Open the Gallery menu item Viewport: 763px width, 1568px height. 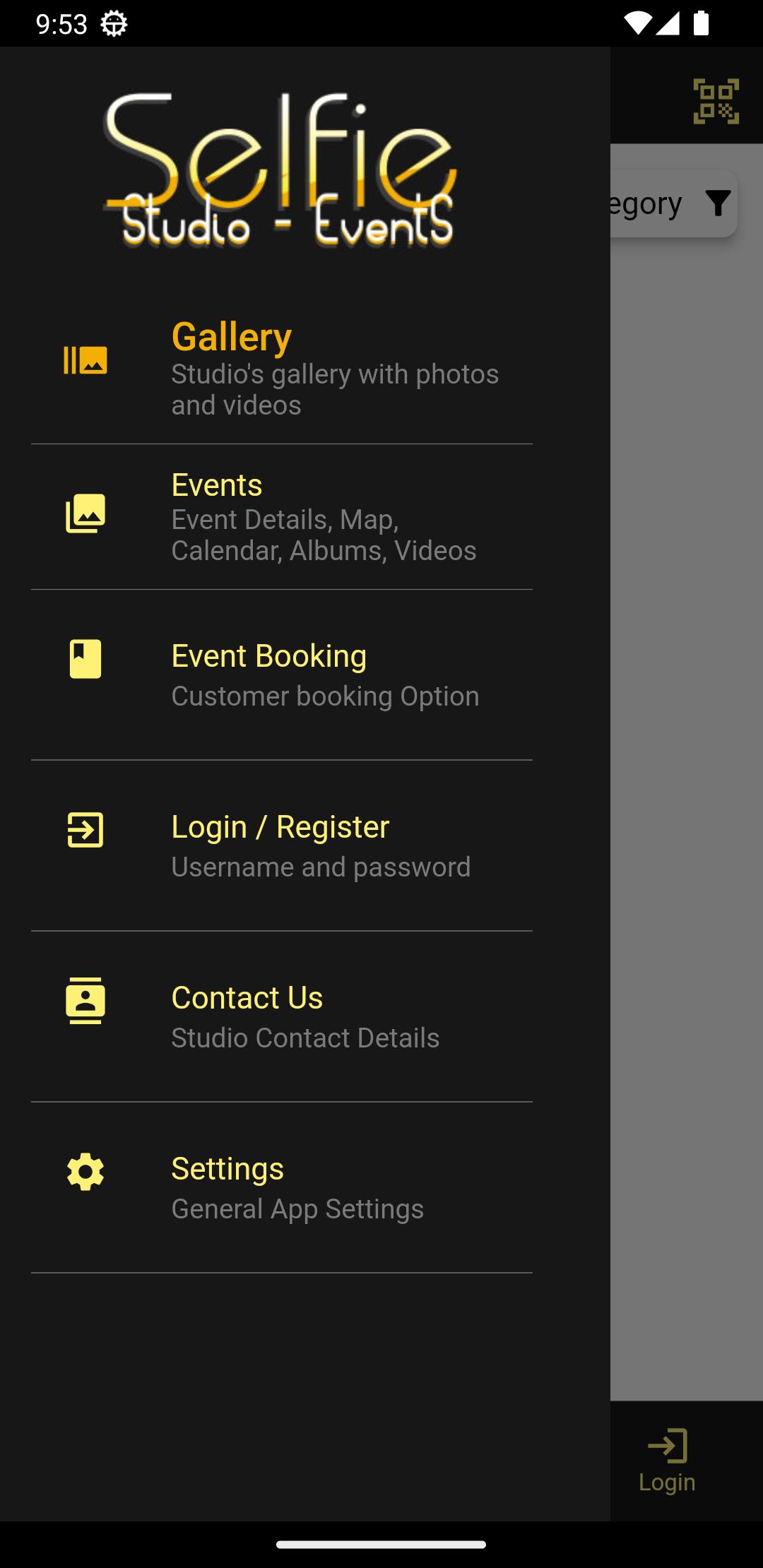coord(282,367)
